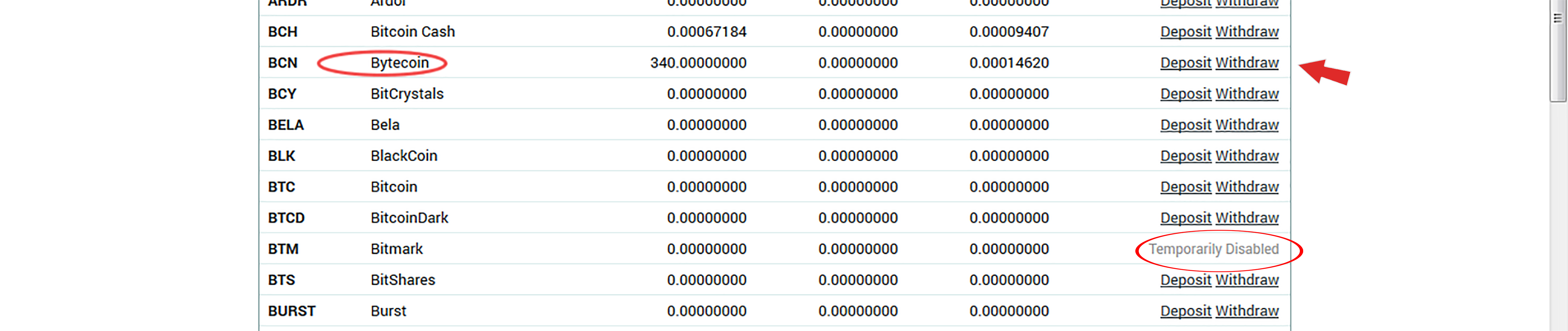The image size is (1568, 331).
Task: Open Deposit for Burst
Action: pyautogui.click(x=1185, y=312)
